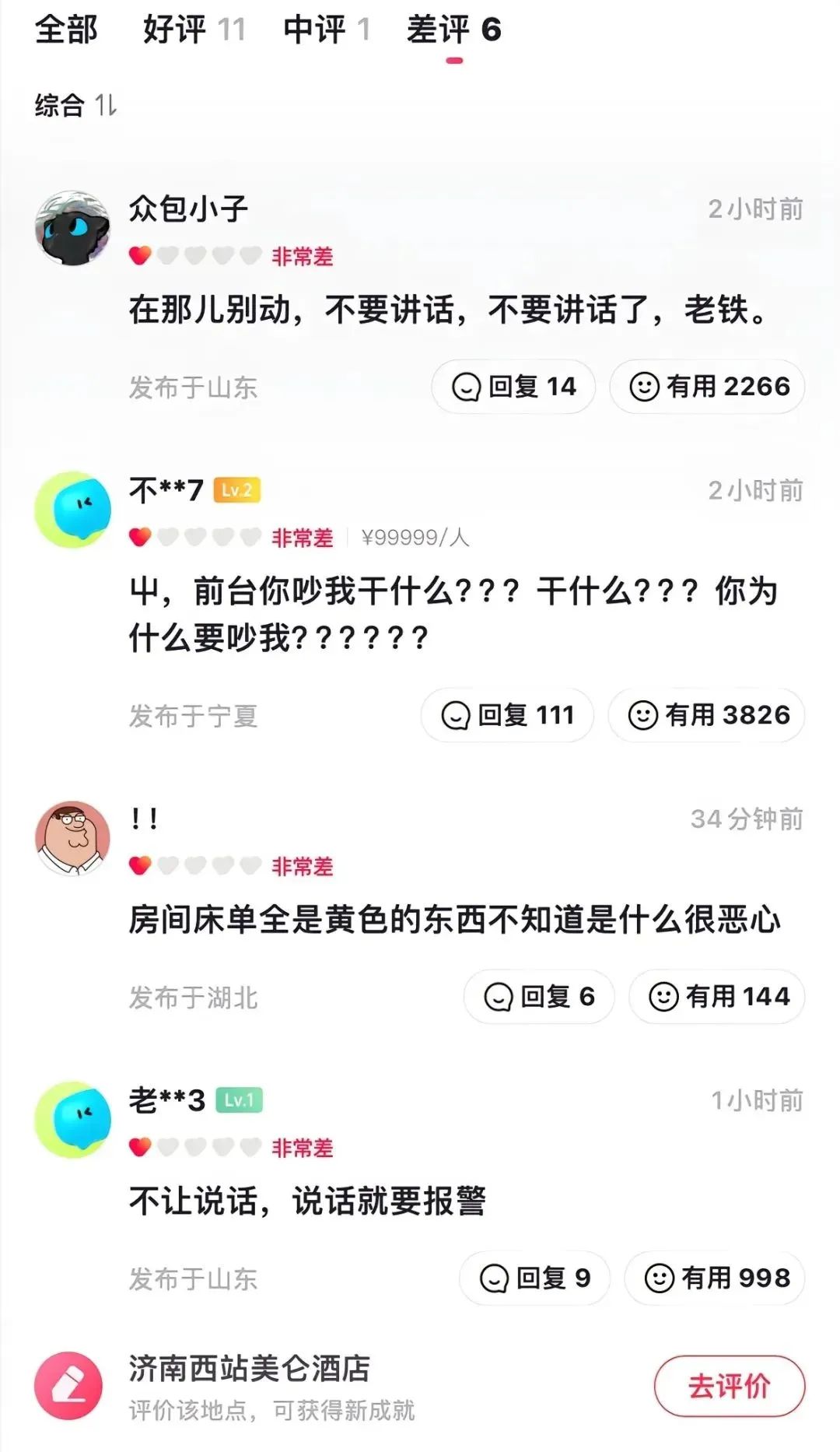Reply to 众包小子's review

point(513,387)
